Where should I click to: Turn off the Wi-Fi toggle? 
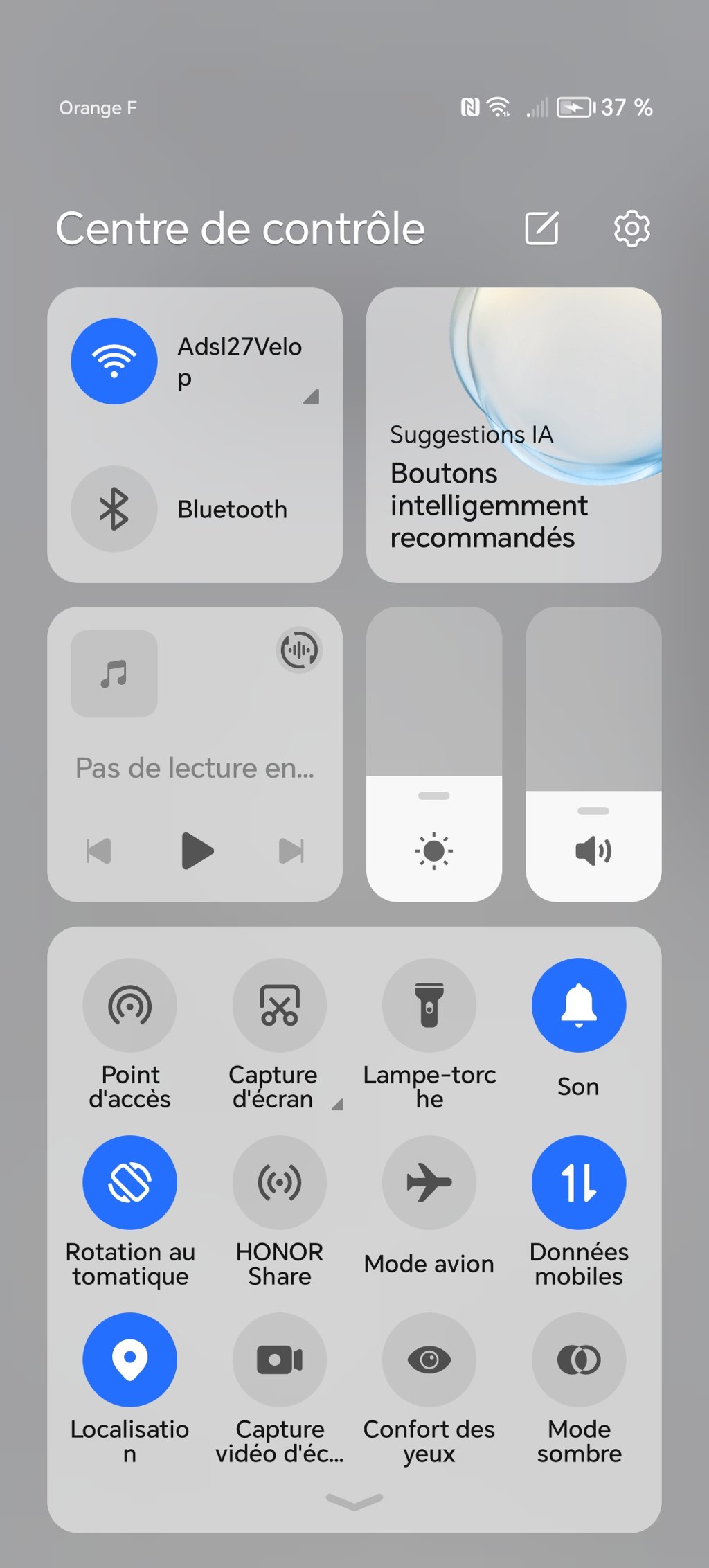tap(114, 361)
